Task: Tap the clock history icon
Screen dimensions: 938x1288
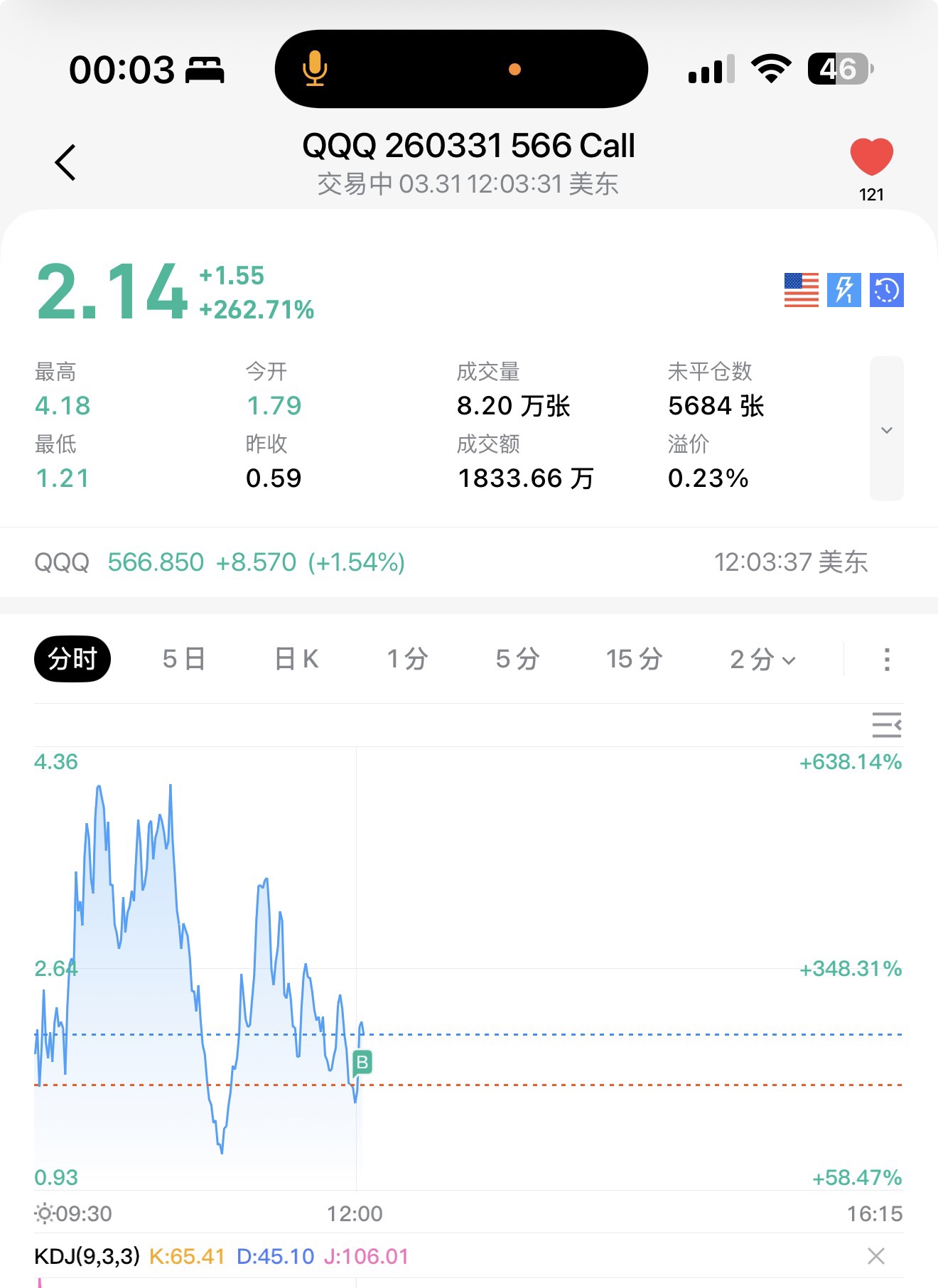Action: pos(886,290)
